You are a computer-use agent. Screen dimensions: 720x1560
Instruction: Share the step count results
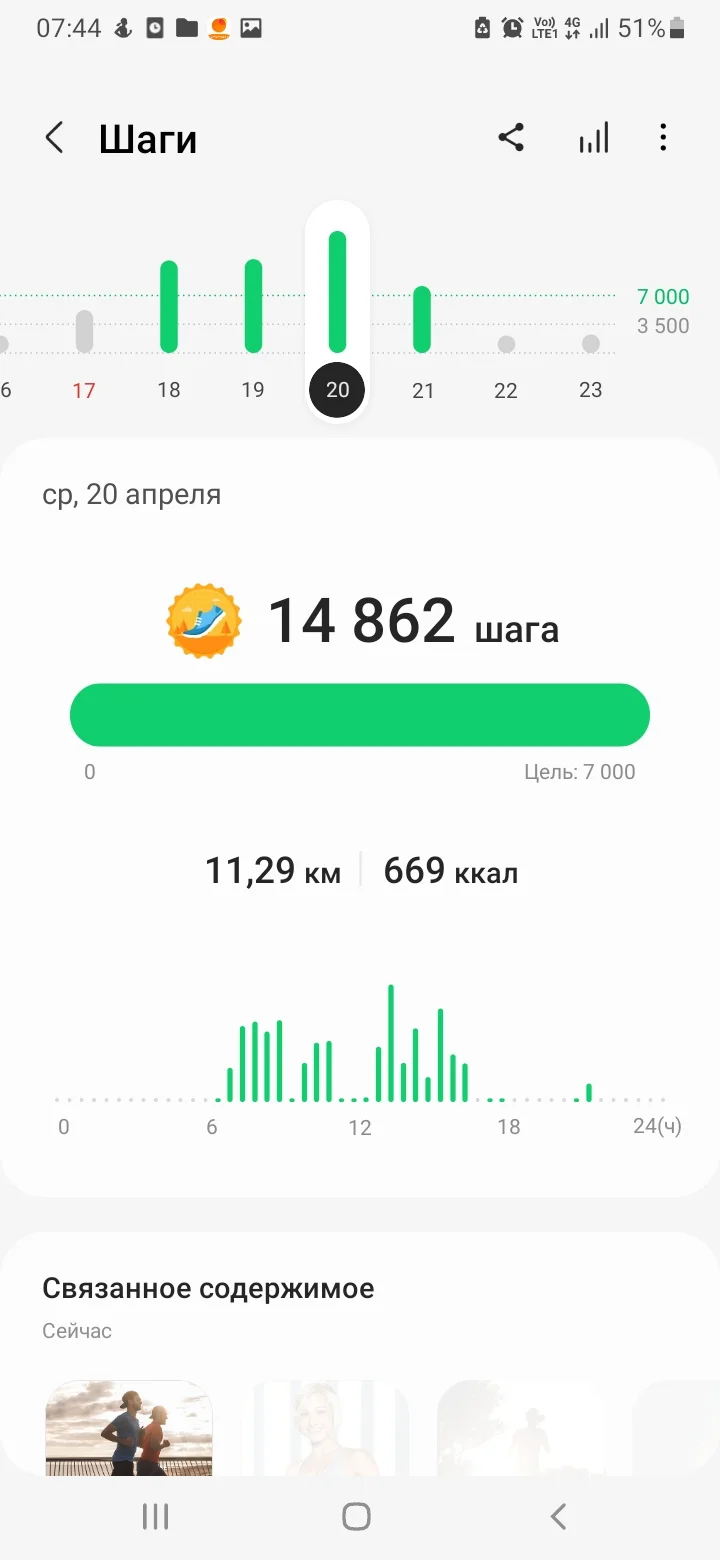point(511,138)
